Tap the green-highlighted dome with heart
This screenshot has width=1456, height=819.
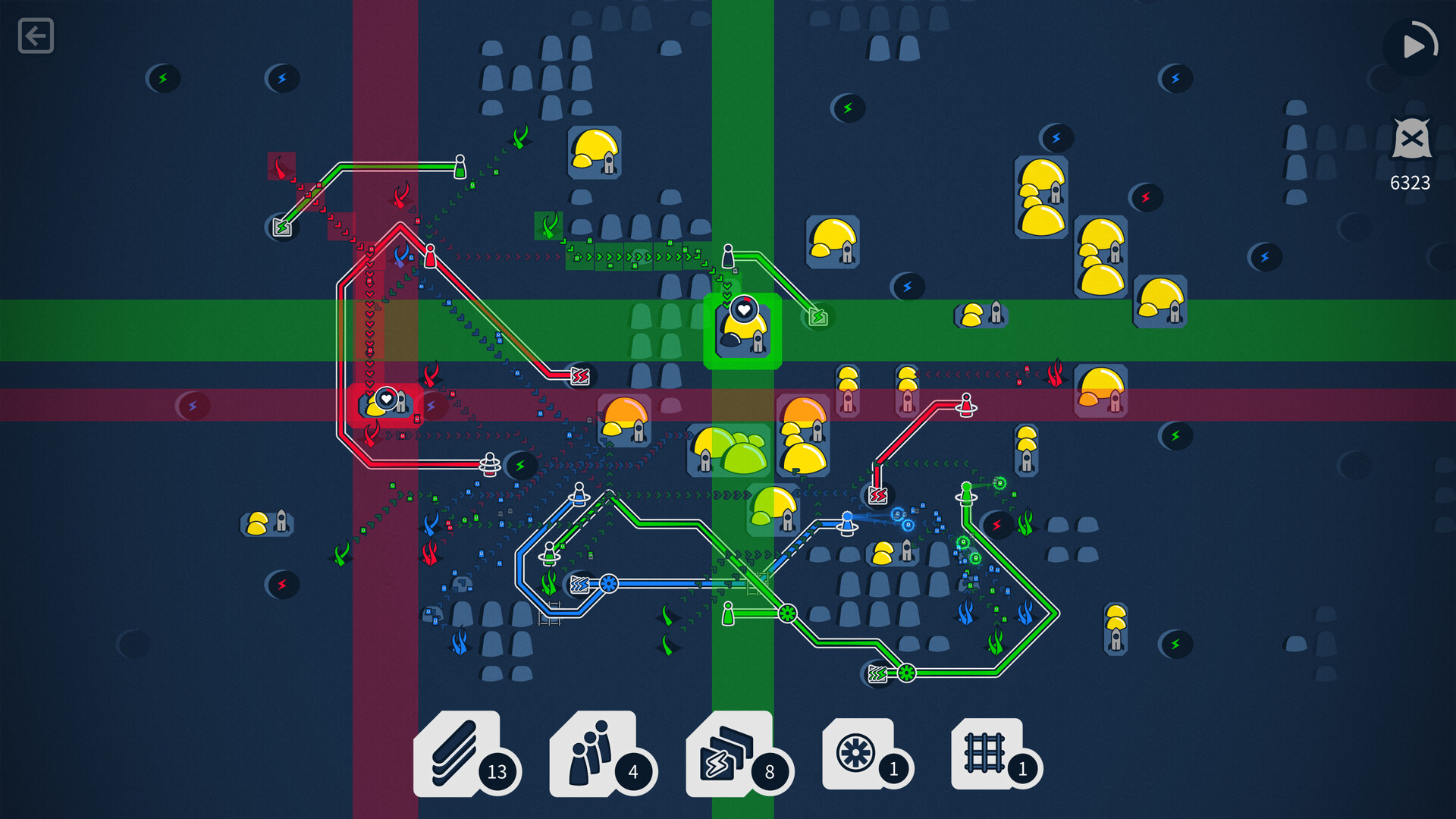click(x=742, y=331)
